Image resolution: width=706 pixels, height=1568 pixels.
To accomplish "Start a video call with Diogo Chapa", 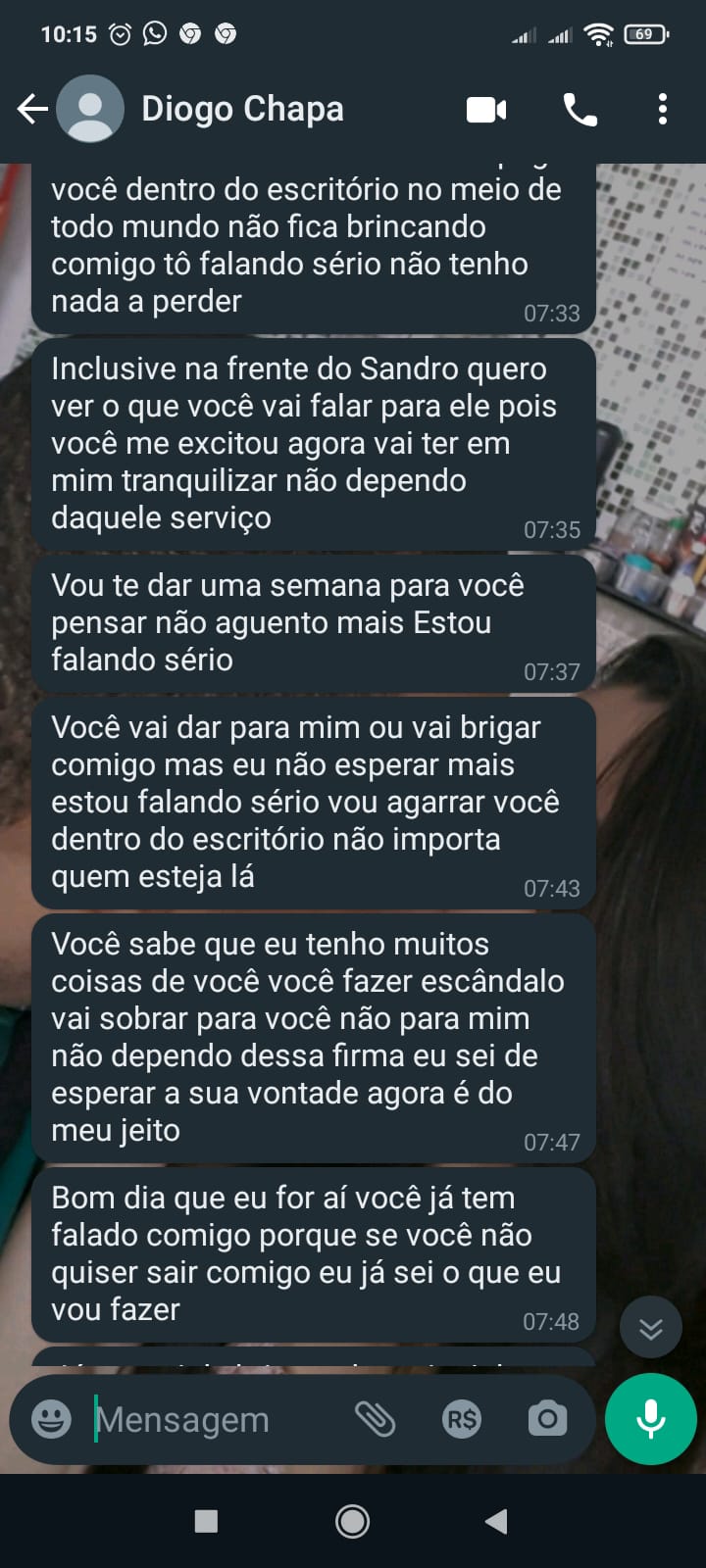I will point(486,110).
